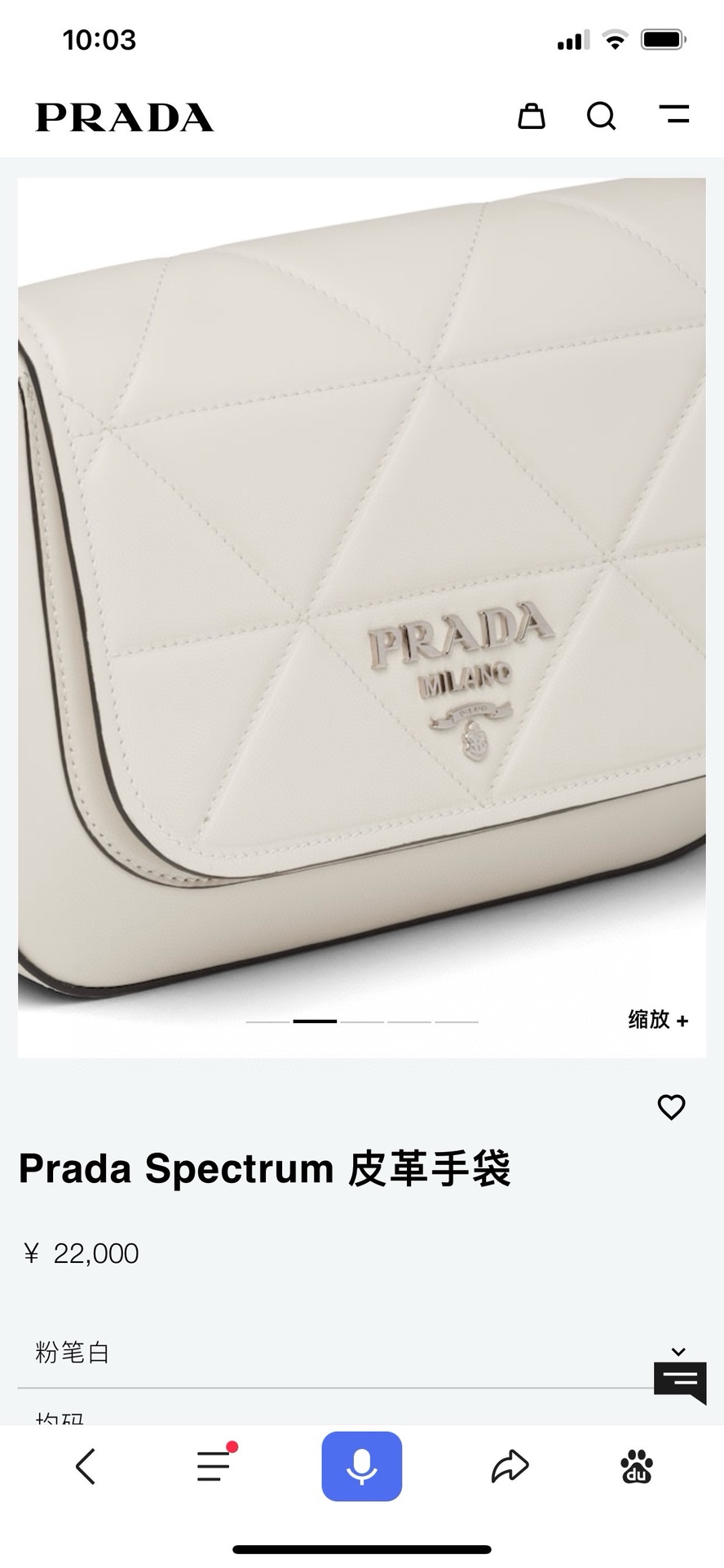Image resolution: width=724 pixels, height=1568 pixels.
Task: Open the hamburger menu
Action: 674,114
